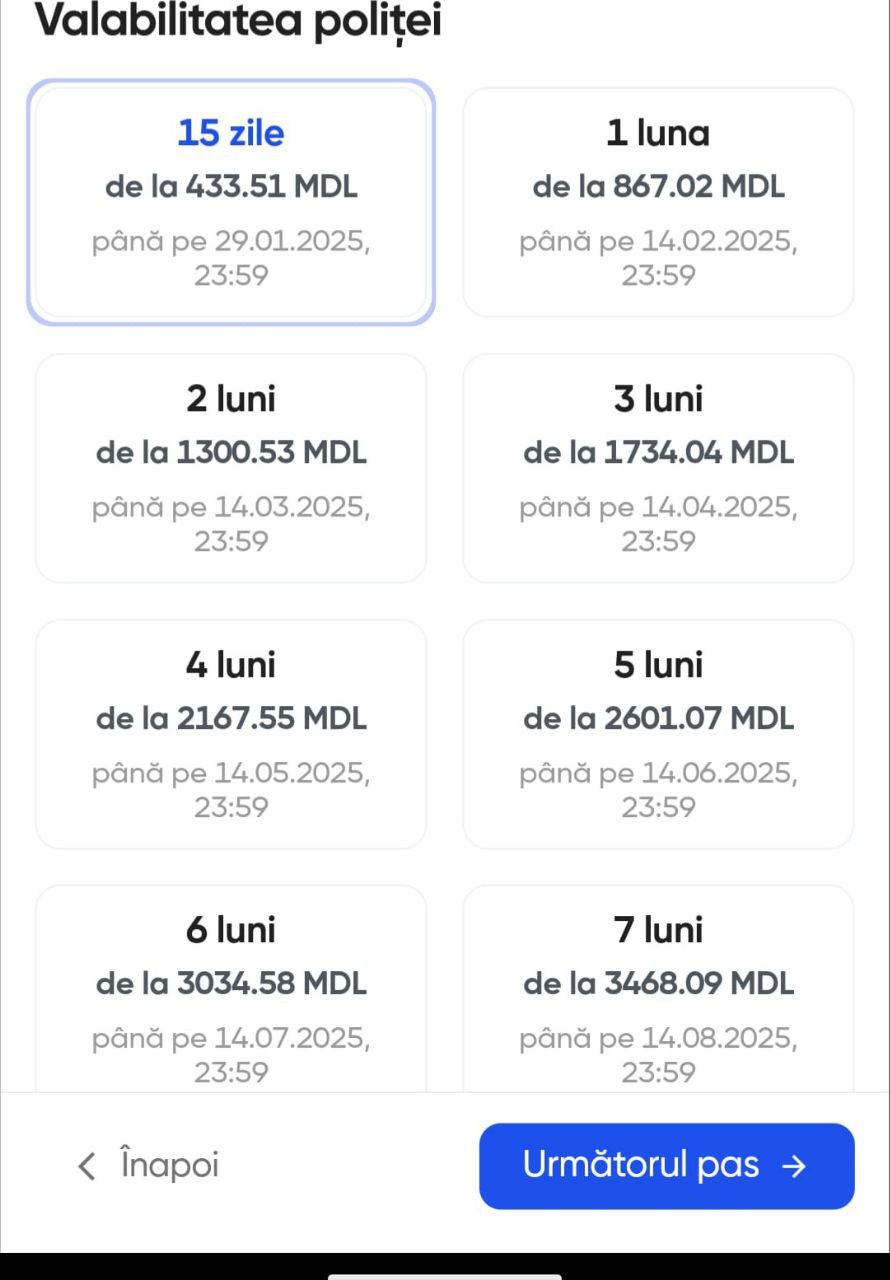Choose the 1 luna validity option
The width and height of the screenshot is (890, 1280).
[x=658, y=203]
